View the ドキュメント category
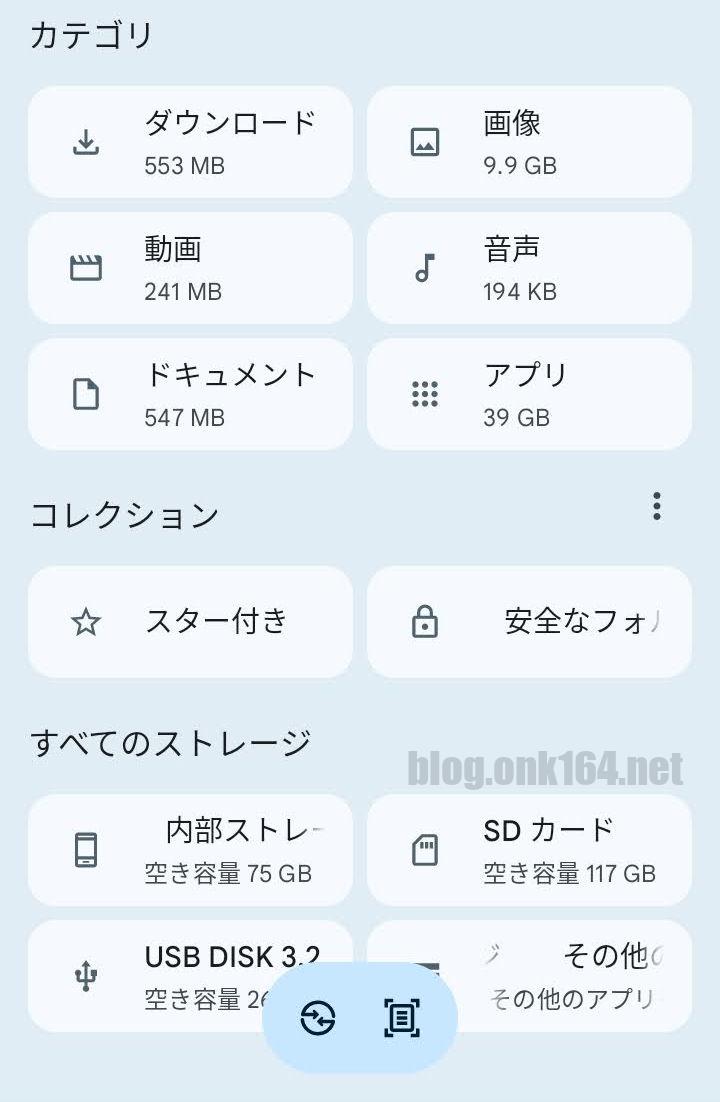The width and height of the screenshot is (720, 1102). tap(190, 394)
